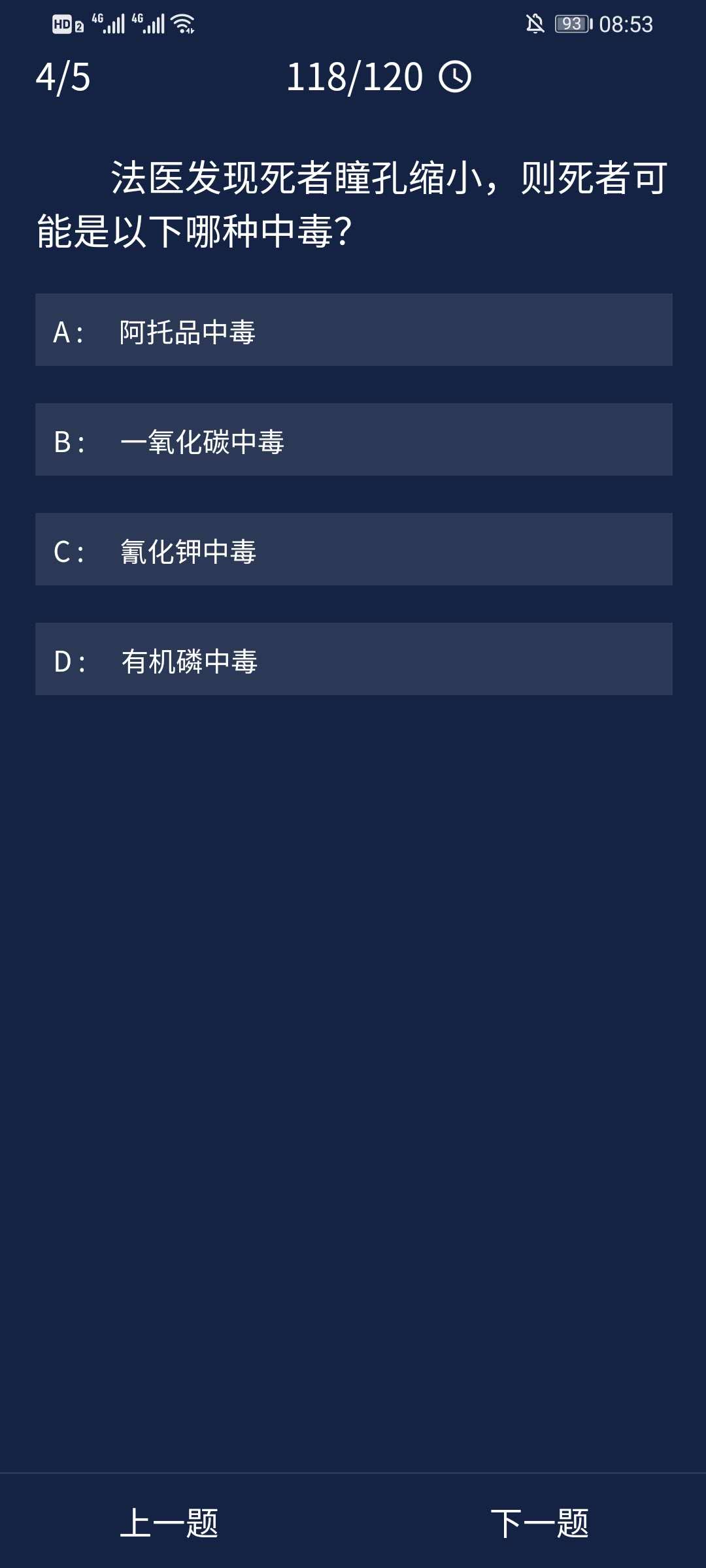Screen dimensions: 706x1568
Task: Advance with 下一题
Action: click(x=539, y=1524)
